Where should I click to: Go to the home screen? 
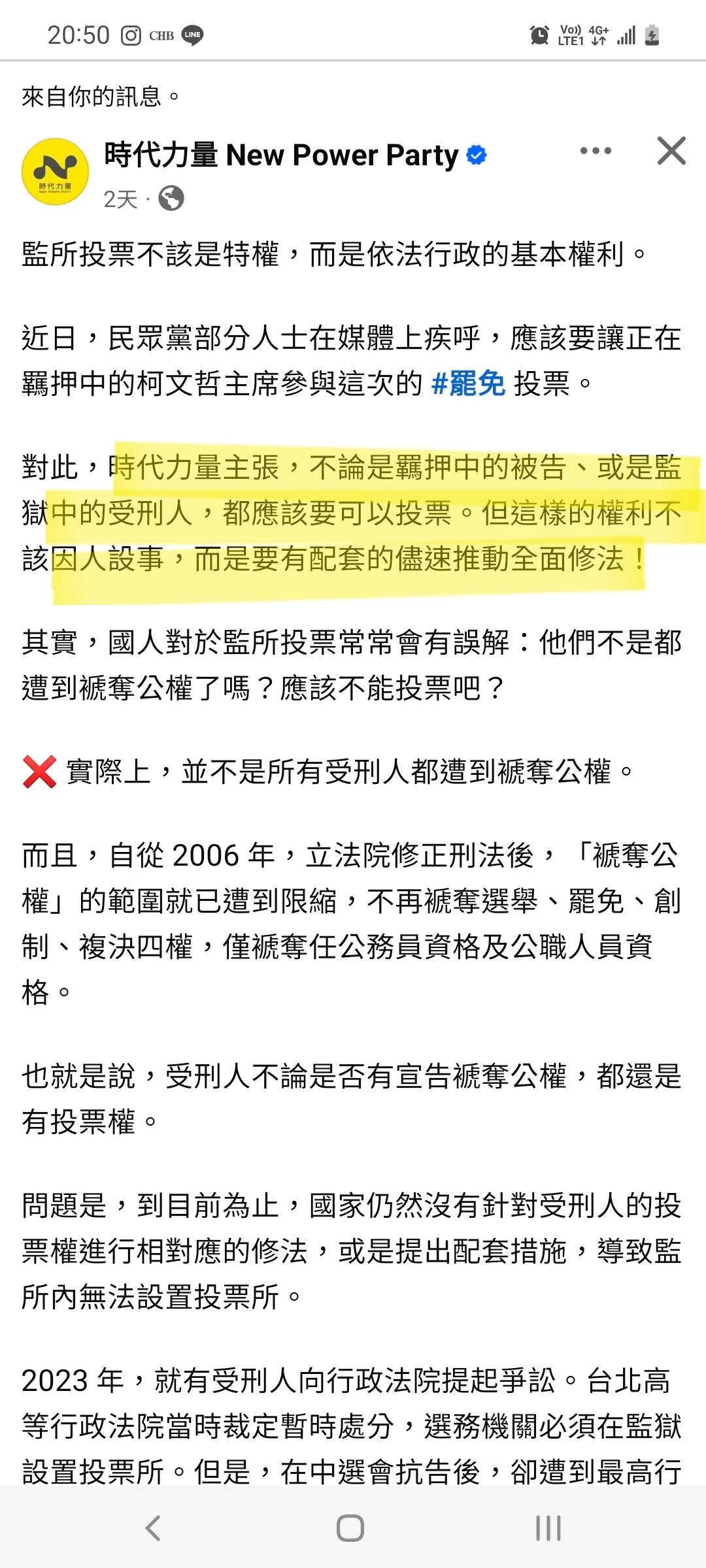click(x=350, y=1527)
